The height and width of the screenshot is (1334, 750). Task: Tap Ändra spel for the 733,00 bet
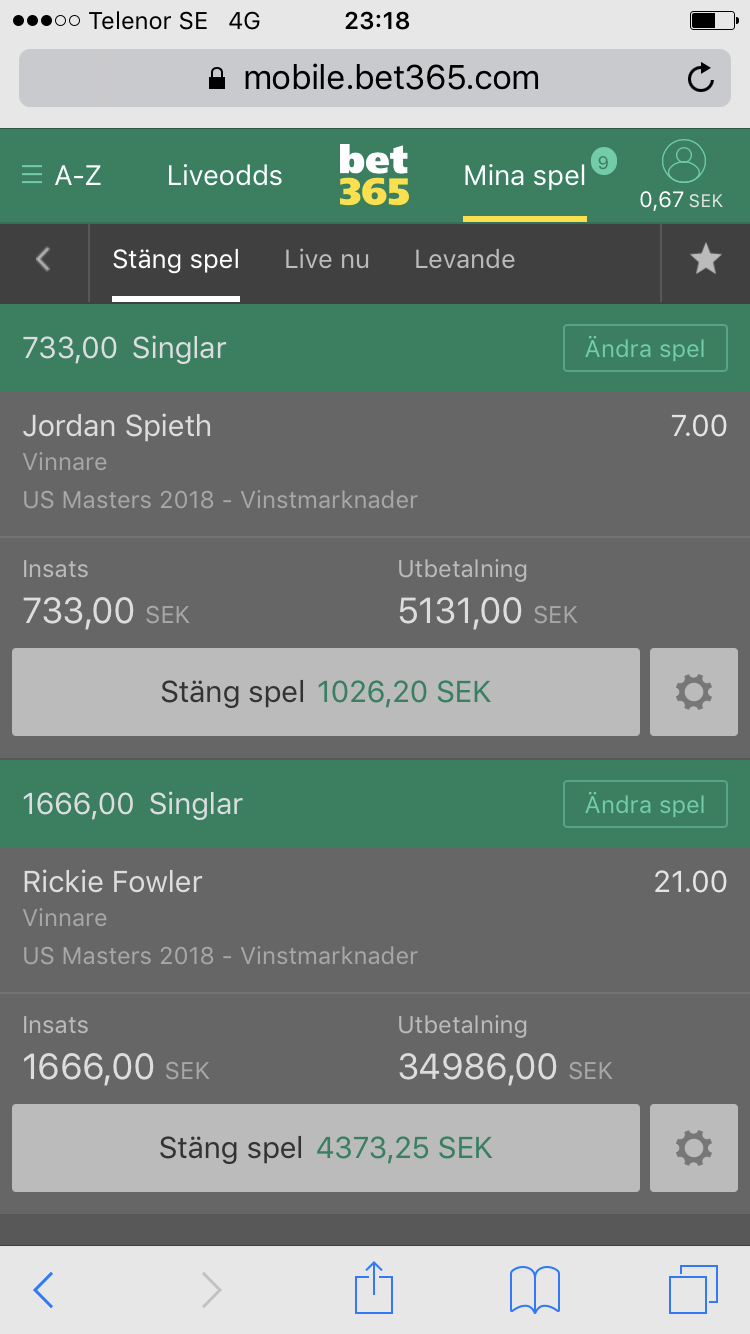coord(645,349)
